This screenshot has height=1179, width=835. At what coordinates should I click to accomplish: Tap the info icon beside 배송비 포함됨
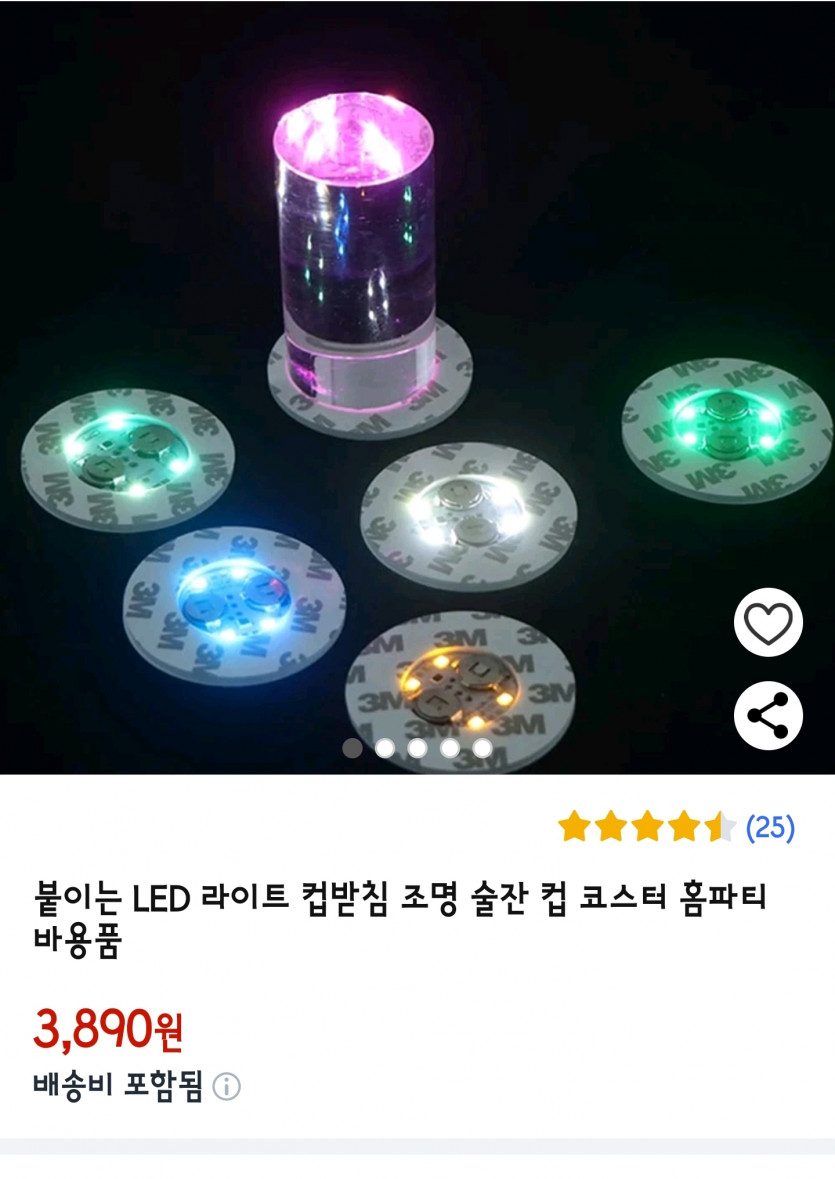227,1086
